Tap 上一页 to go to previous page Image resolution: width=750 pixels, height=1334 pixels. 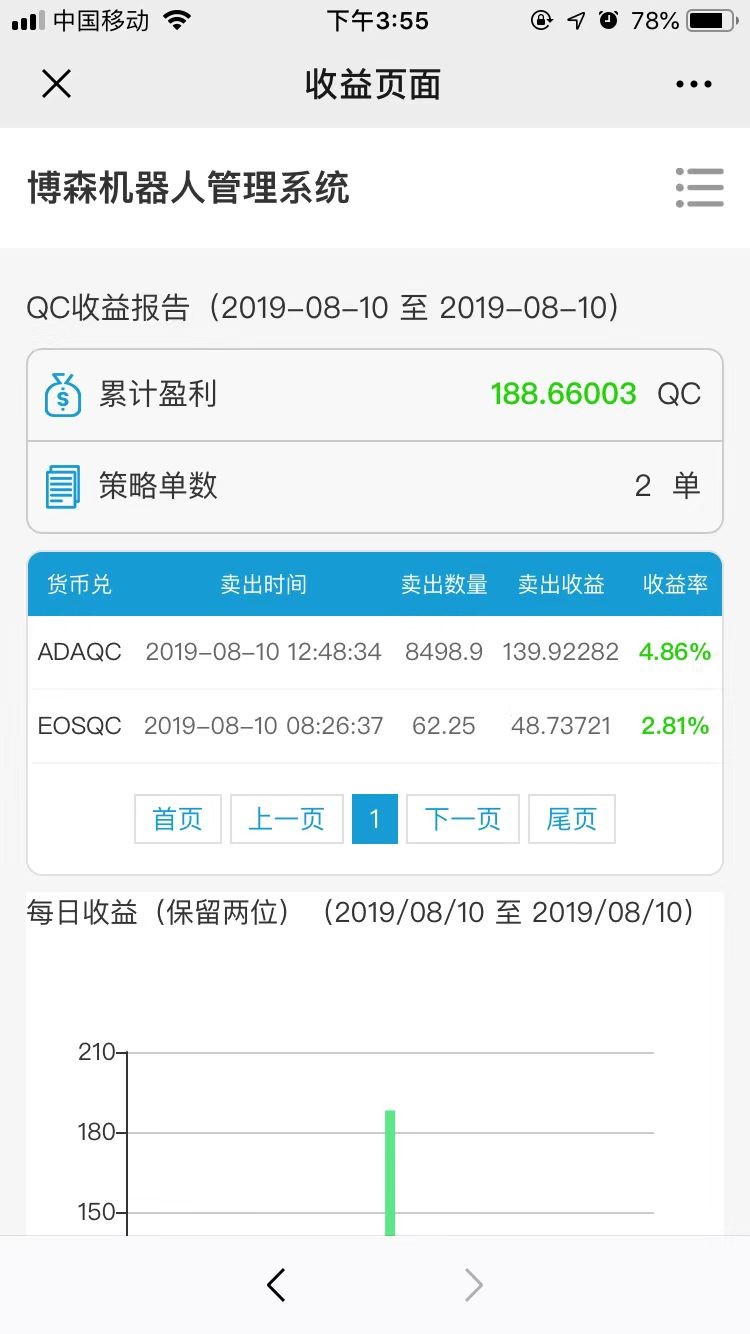click(x=287, y=819)
